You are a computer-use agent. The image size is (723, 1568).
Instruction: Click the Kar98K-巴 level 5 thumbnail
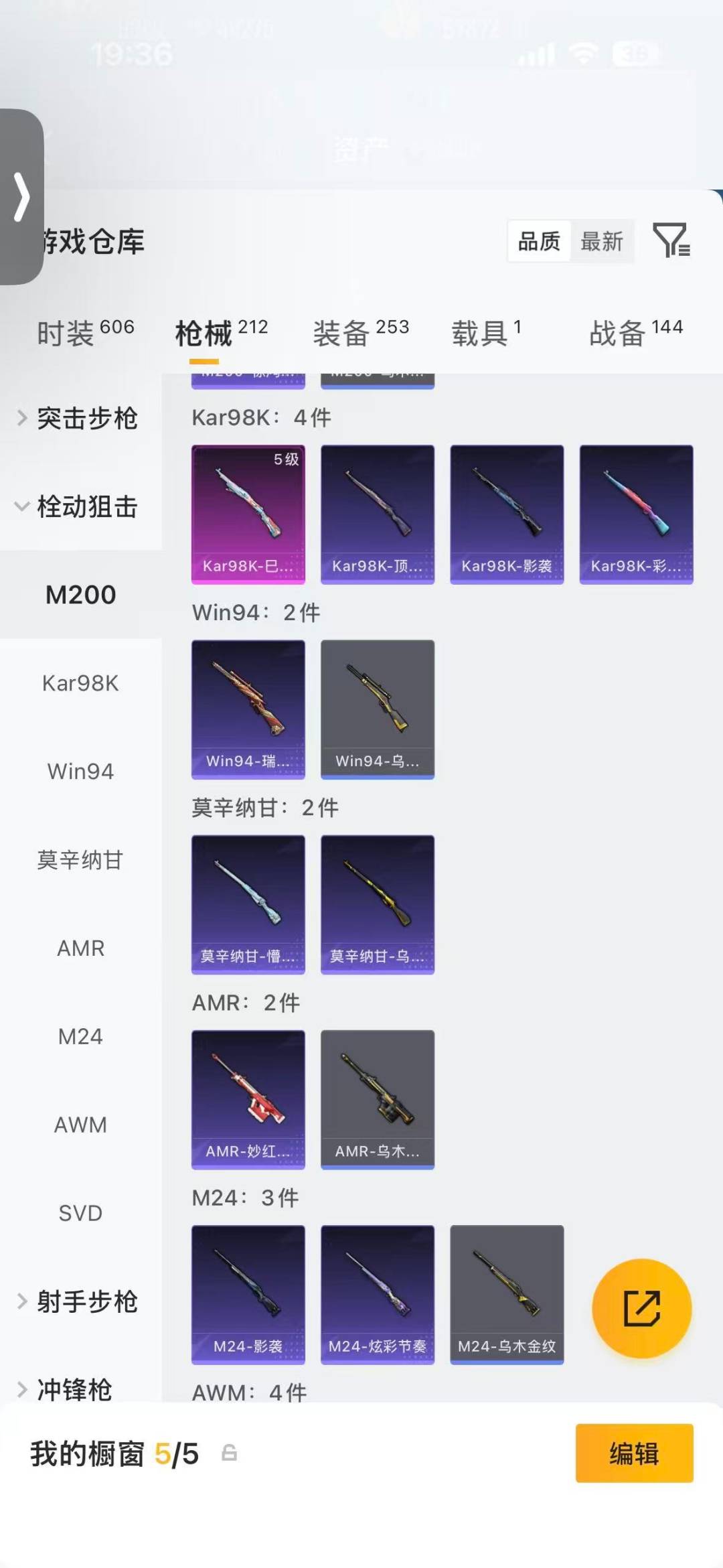pos(248,512)
